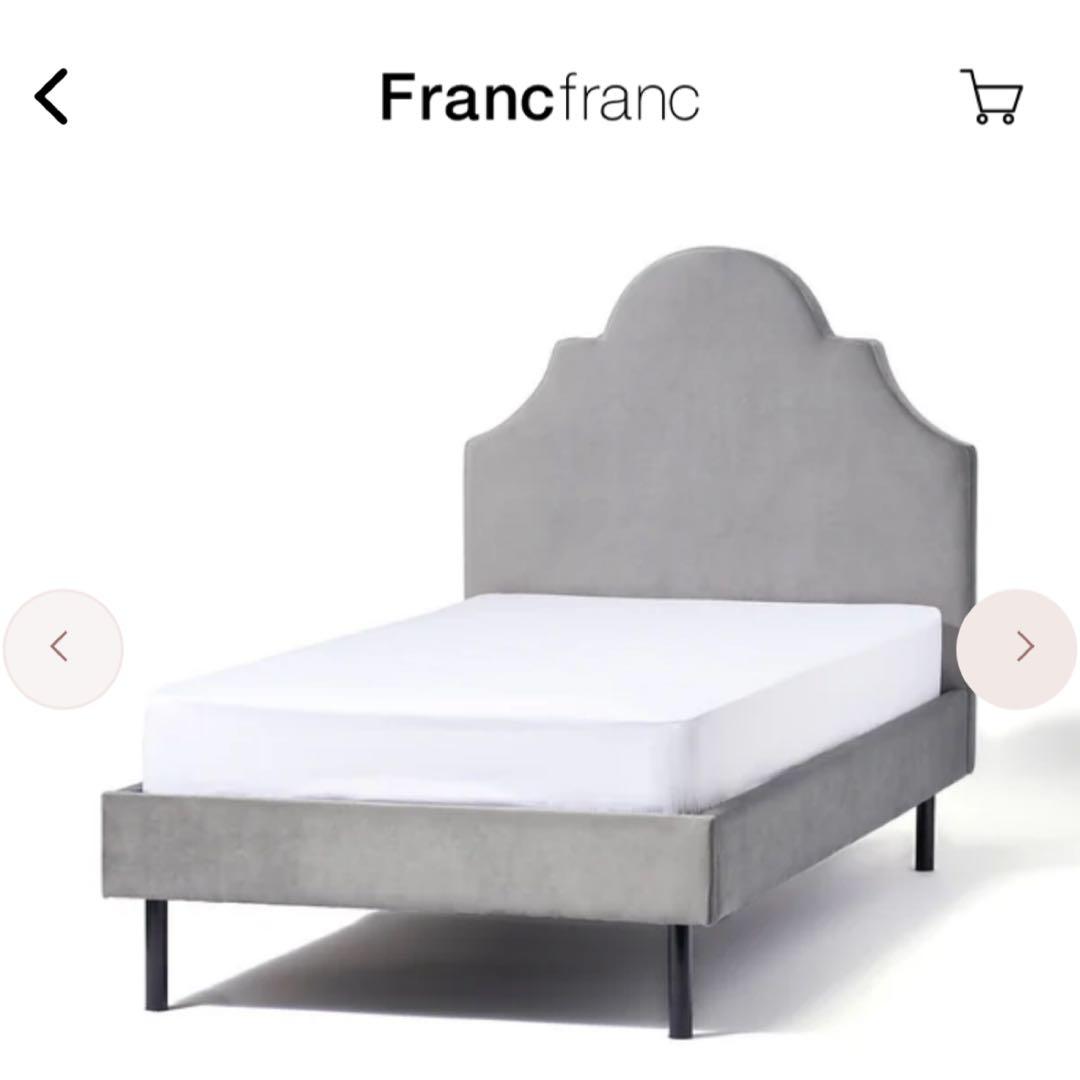Show the previous product image
Image resolution: width=1080 pixels, height=1080 pixels.
coord(63,648)
